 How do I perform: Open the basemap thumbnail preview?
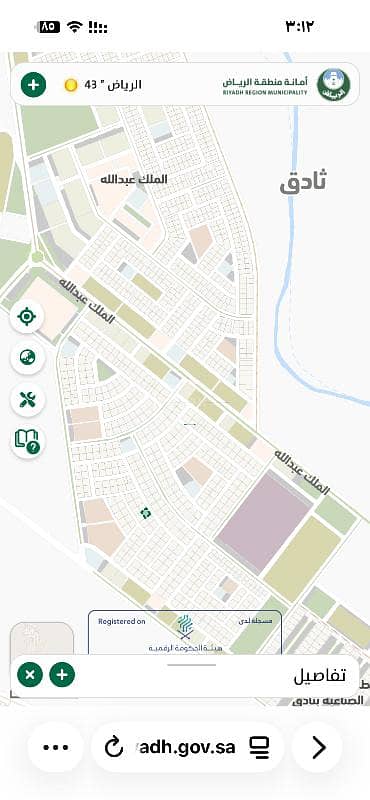pos(42,639)
